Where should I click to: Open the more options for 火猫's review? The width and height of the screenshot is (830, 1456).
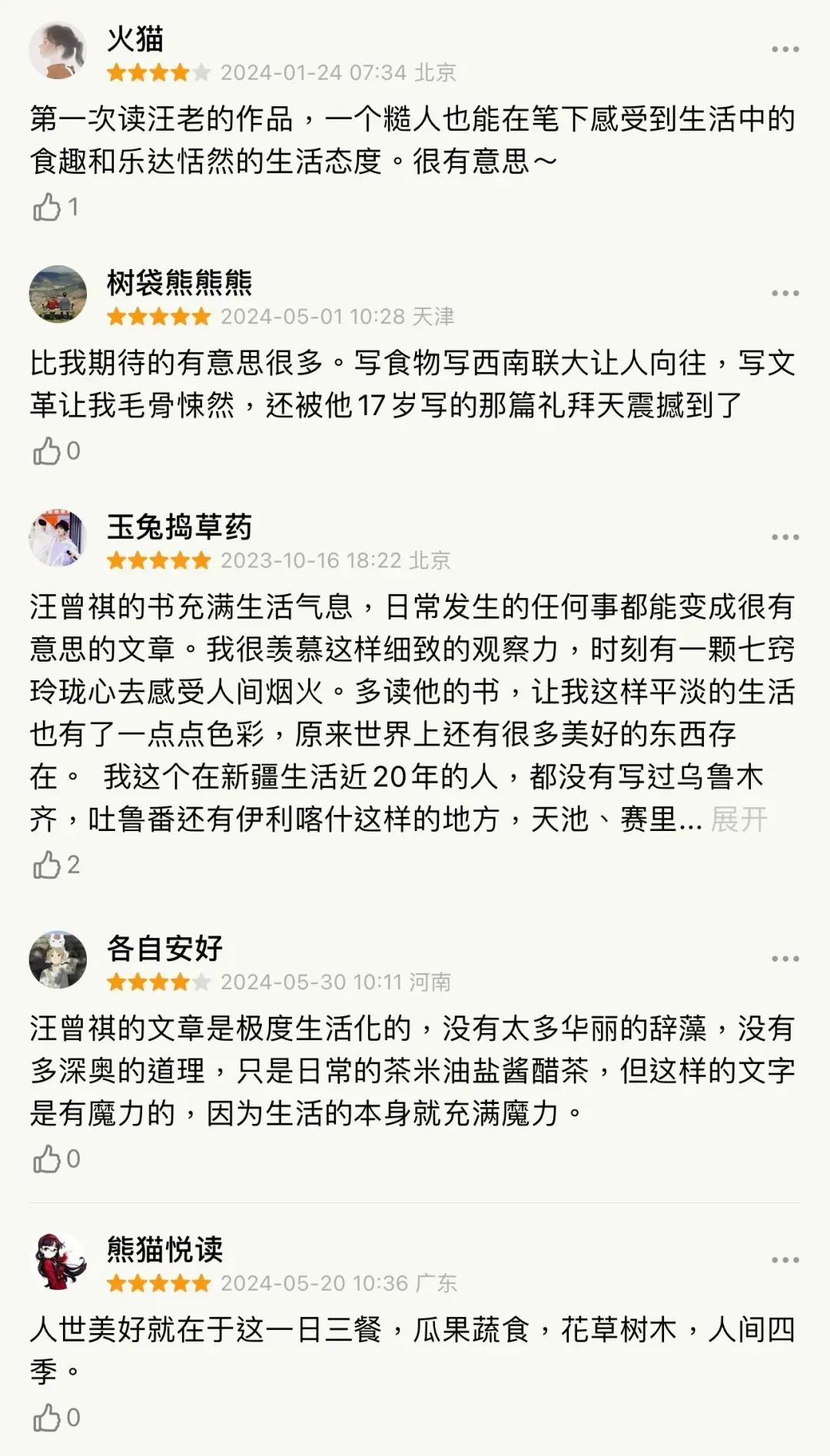coord(785,49)
